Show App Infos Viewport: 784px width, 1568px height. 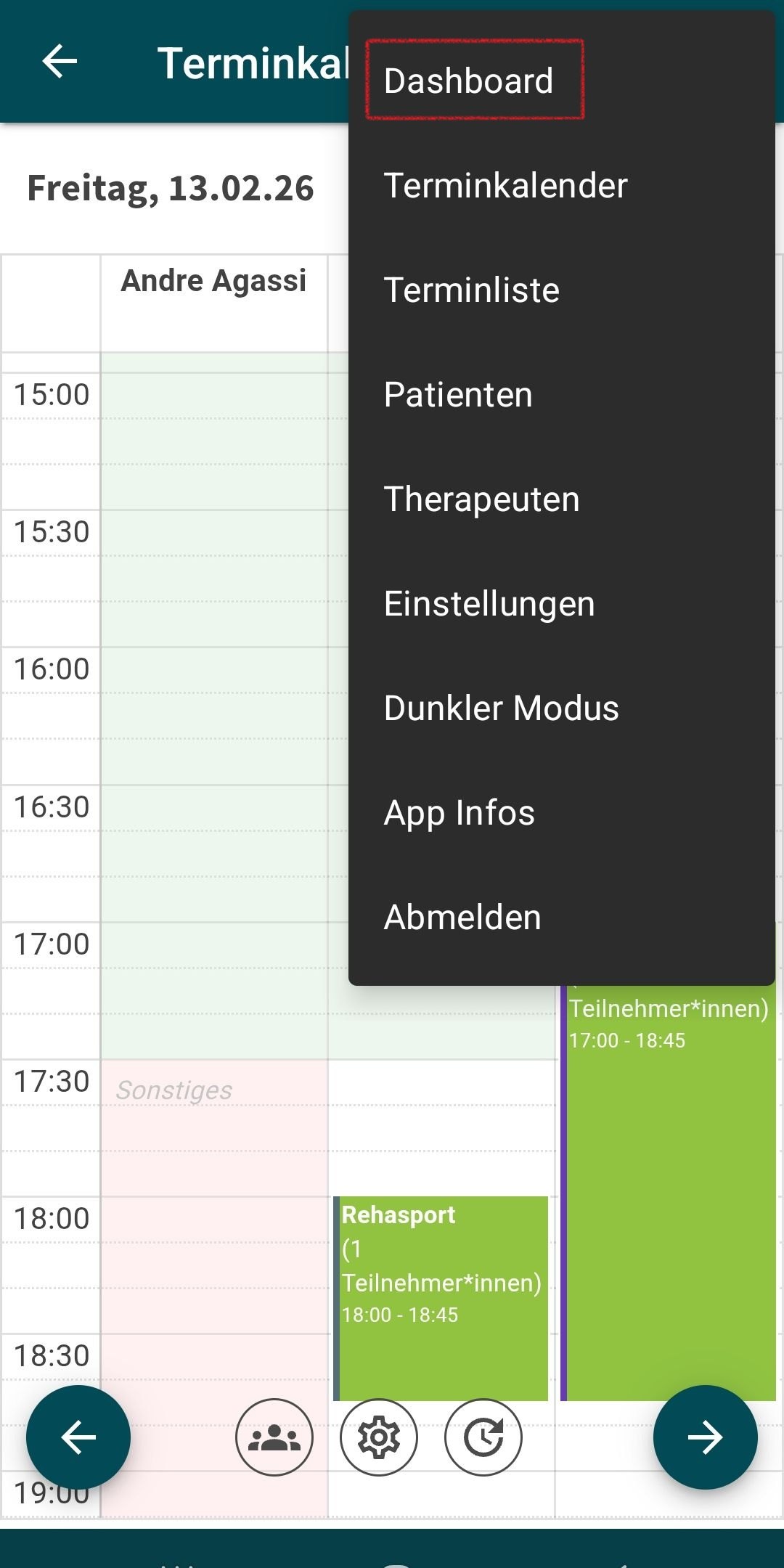[x=459, y=812]
